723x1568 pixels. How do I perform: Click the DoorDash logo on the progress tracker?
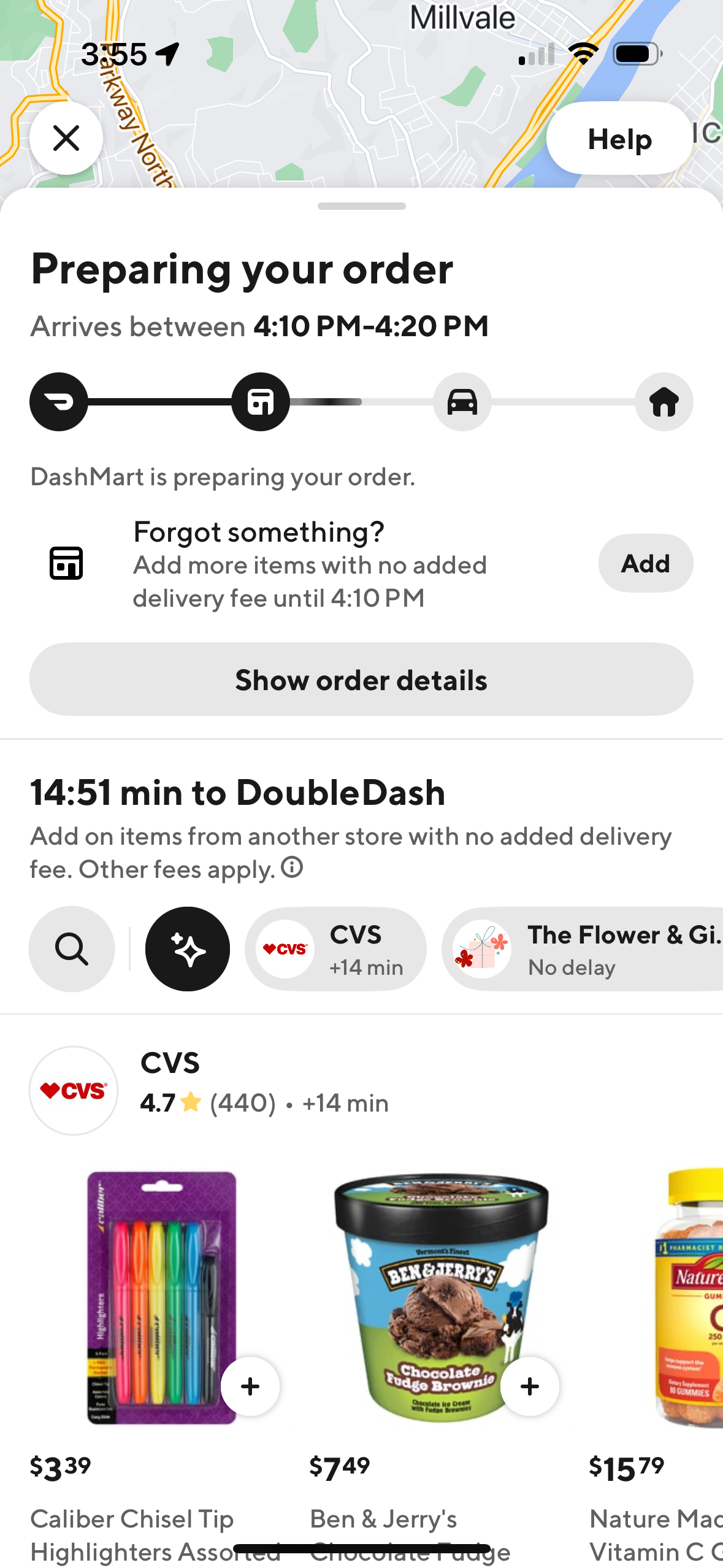click(58, 401)
